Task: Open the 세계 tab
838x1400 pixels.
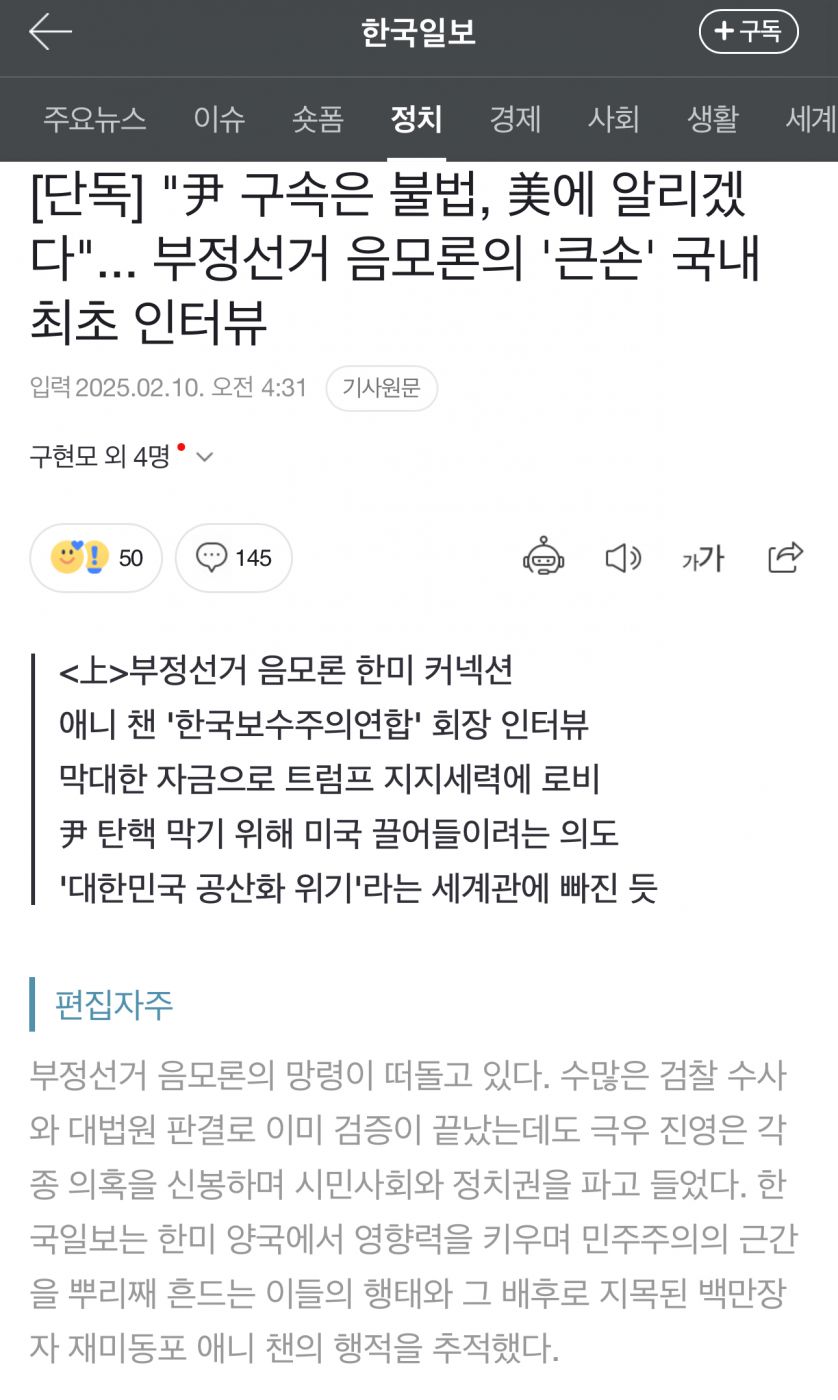Action: click(810, 120)
